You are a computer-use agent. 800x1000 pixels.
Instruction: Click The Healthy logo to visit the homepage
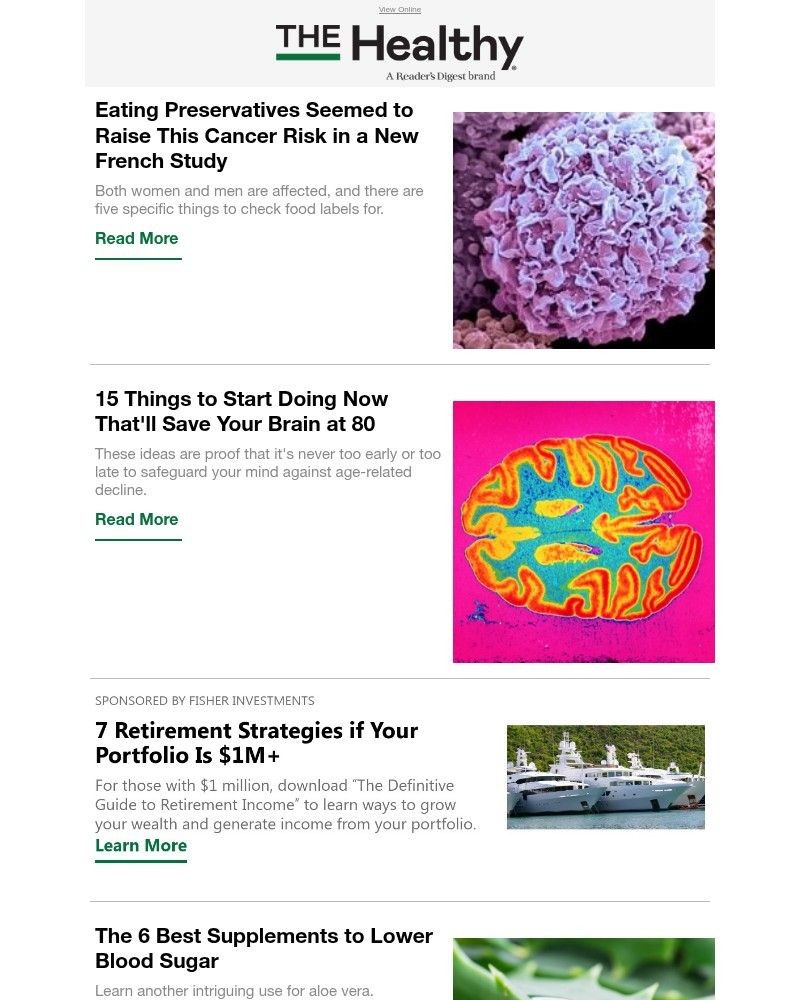click(399, 45)
